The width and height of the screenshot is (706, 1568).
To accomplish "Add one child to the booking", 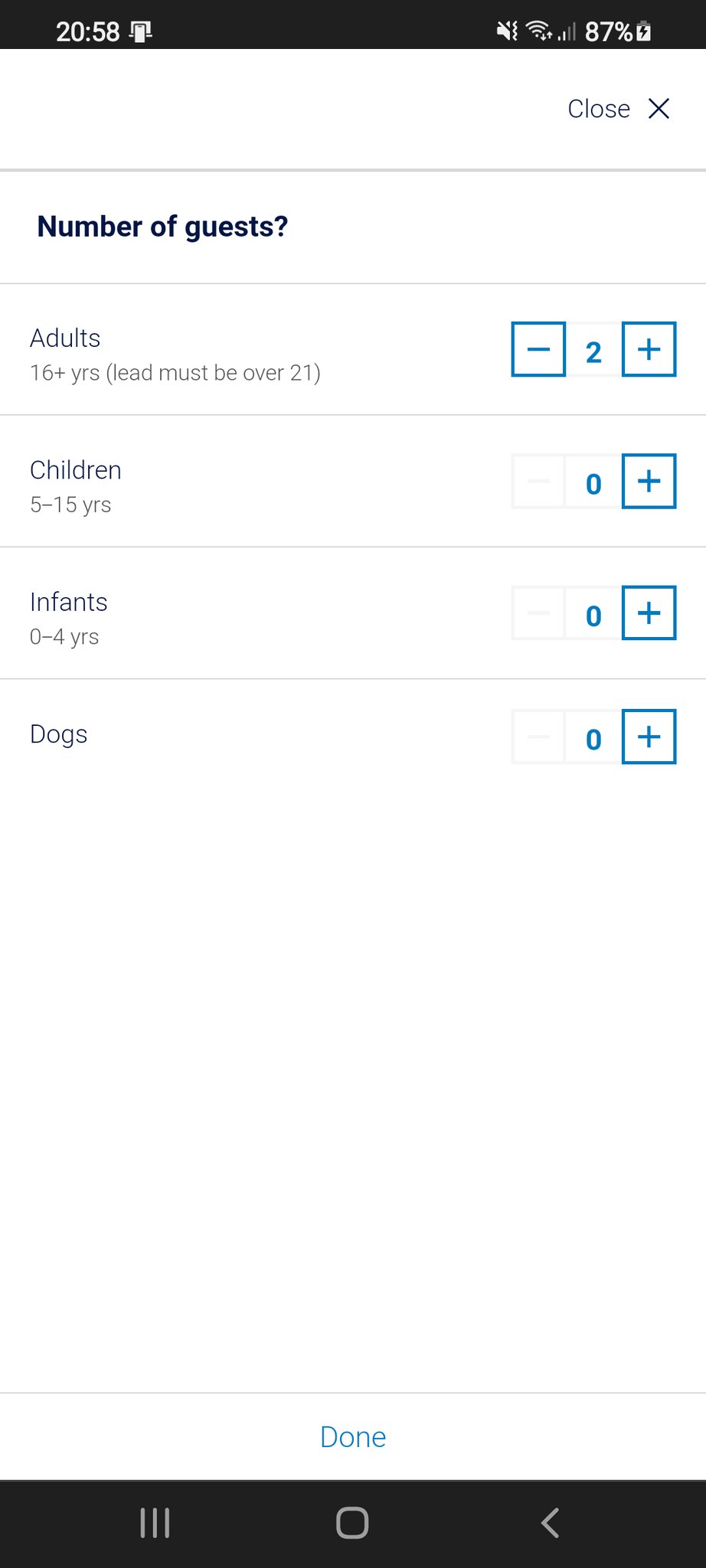I will pyautogui.click(x=649, y=482).
